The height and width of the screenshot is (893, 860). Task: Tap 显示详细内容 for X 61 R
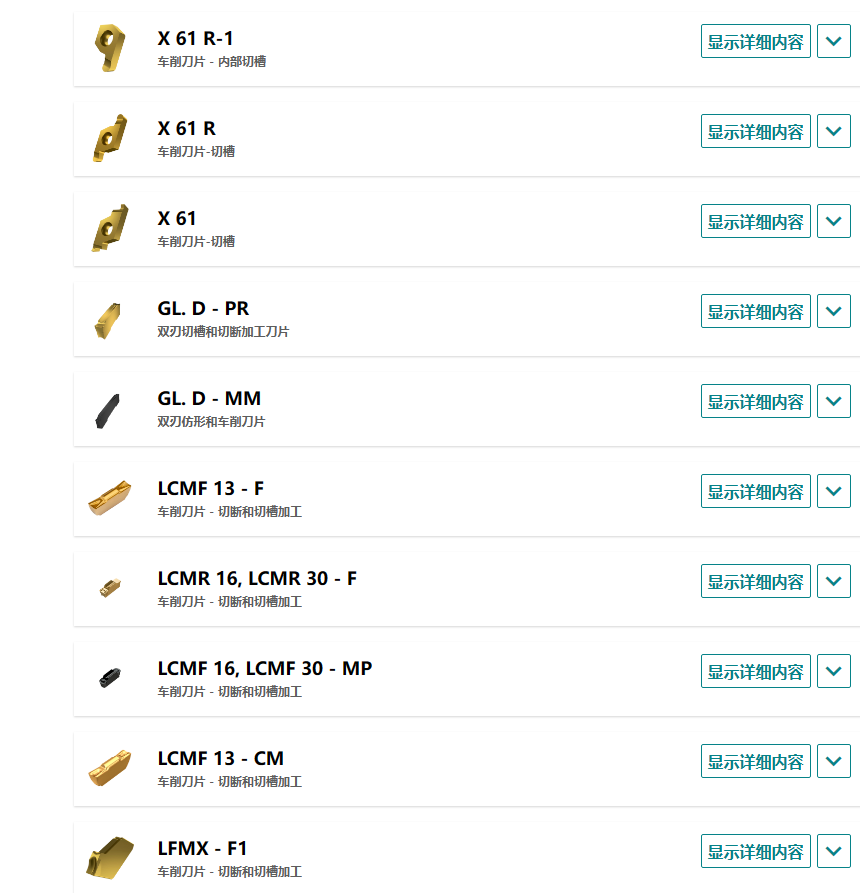click(755, 132)
